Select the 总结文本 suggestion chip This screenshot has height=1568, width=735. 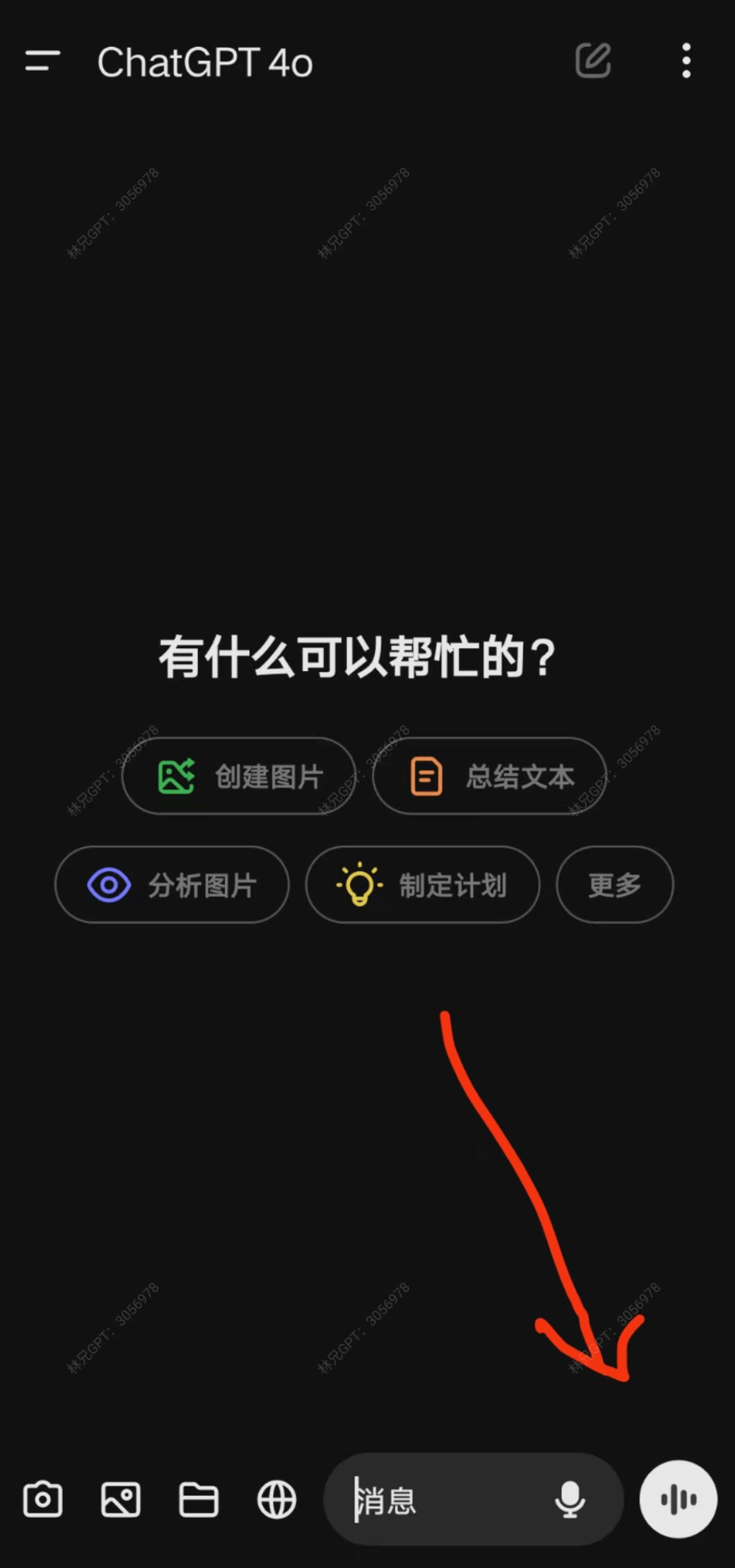(x=490, y=776)
